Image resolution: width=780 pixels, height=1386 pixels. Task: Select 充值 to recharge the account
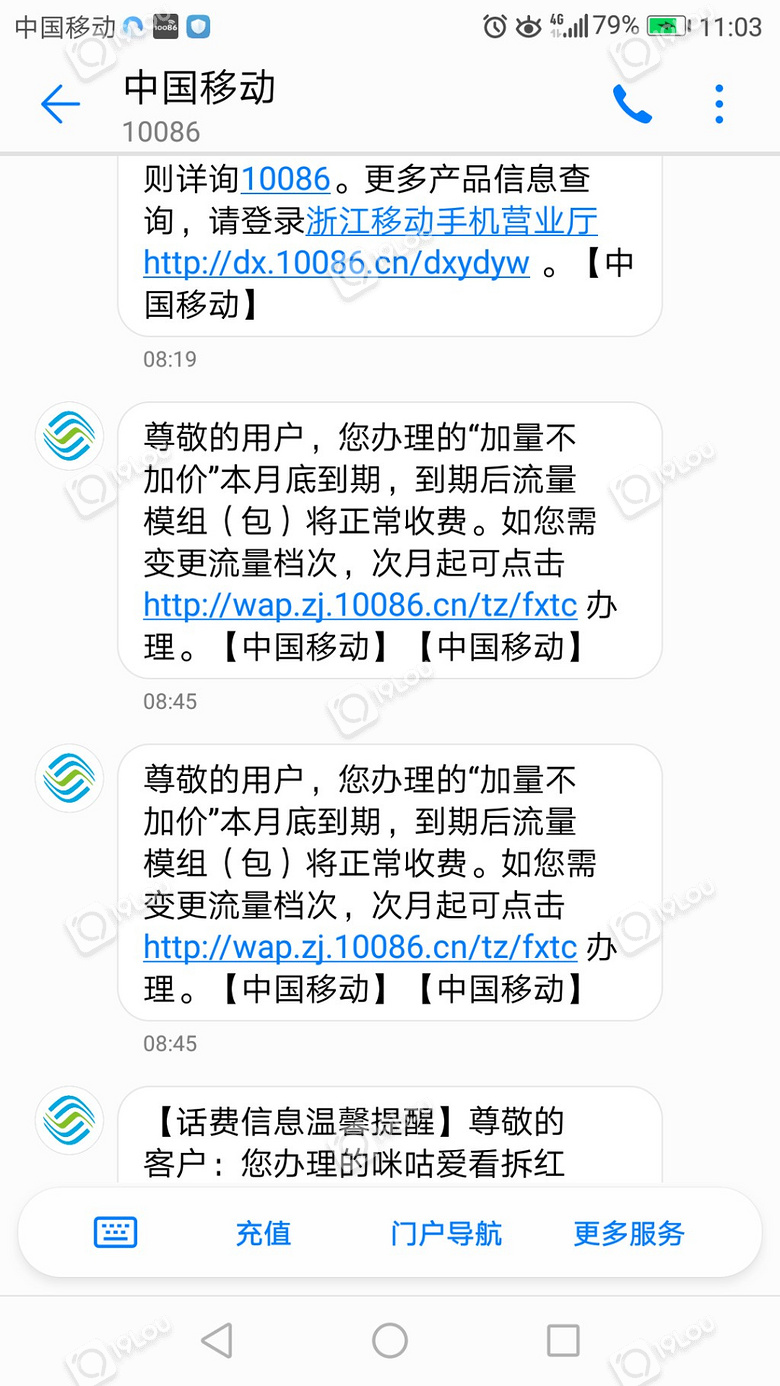[263, 1233]
